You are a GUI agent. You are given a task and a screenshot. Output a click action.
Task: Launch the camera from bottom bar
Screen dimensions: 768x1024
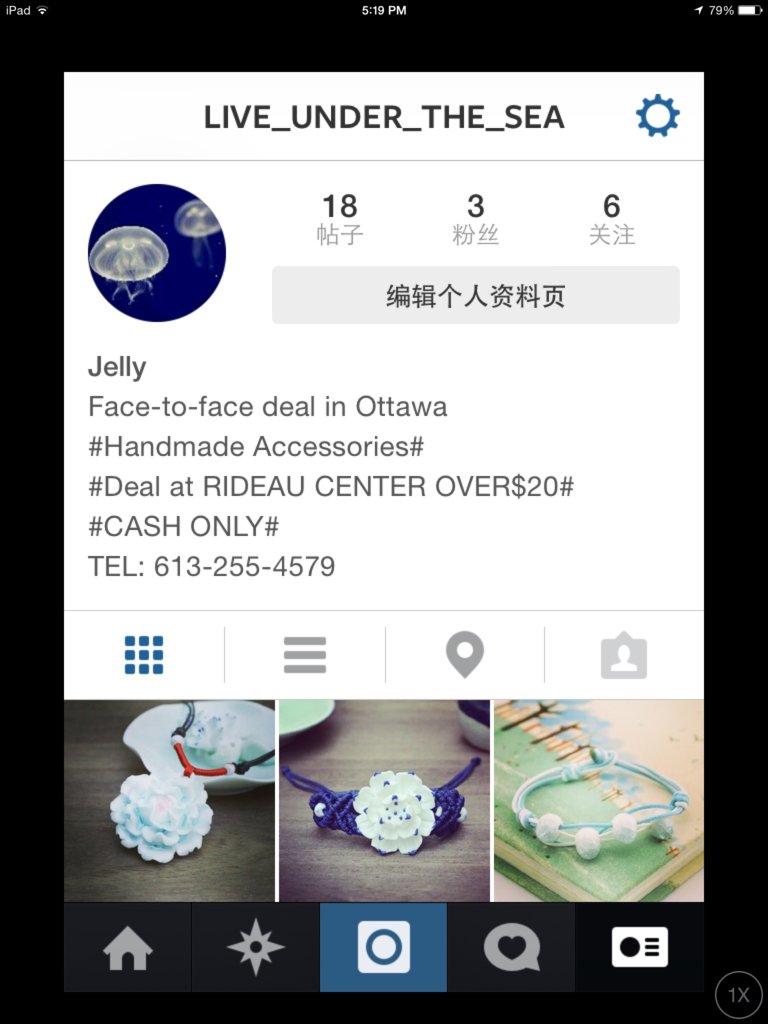(384, 947)
